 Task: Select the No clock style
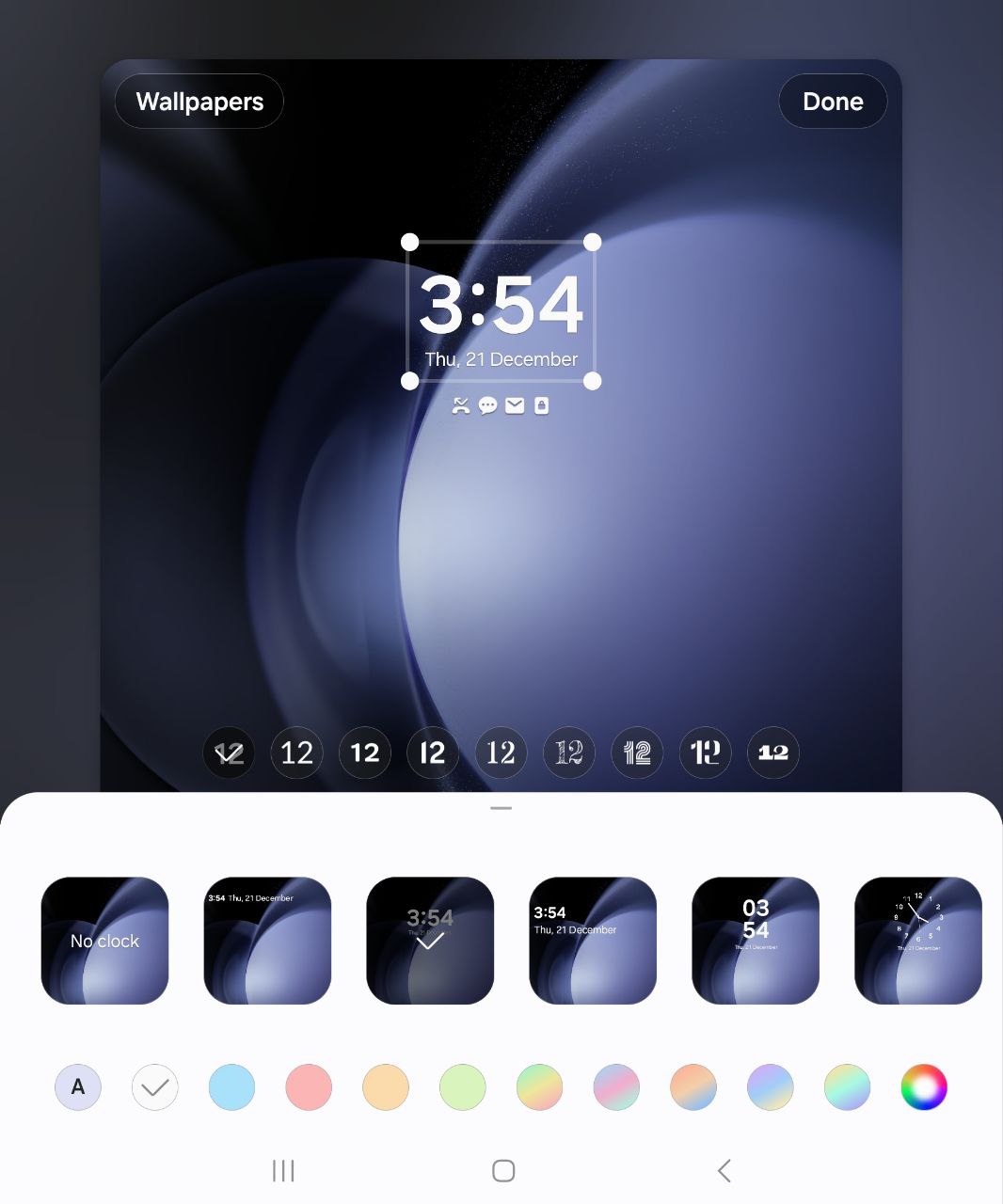pos(104,941)
